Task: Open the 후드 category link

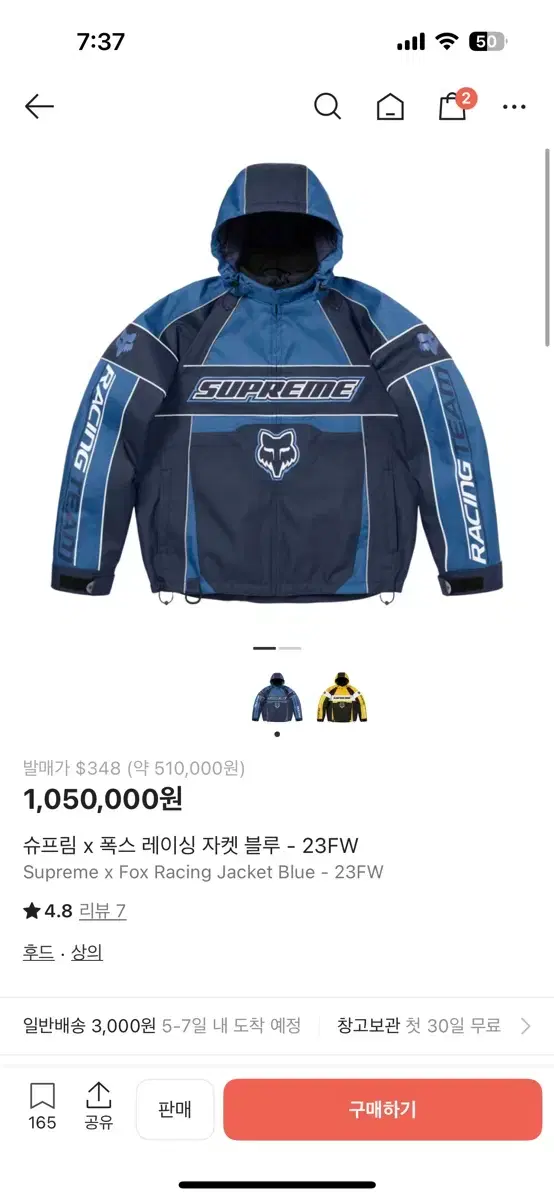Action: pos(38,953)
